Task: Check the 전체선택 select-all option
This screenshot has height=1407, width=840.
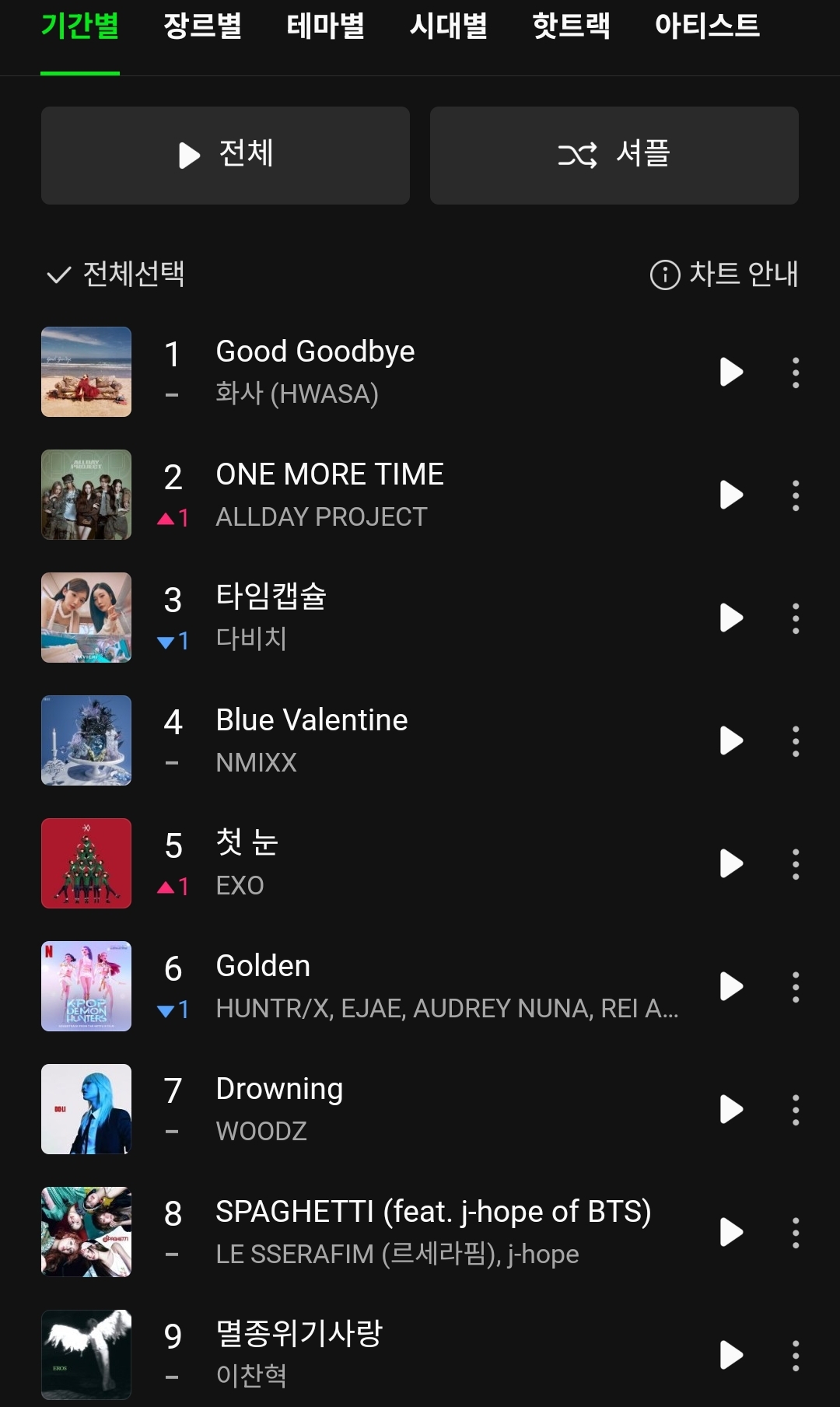Action: tap(115, 274)
